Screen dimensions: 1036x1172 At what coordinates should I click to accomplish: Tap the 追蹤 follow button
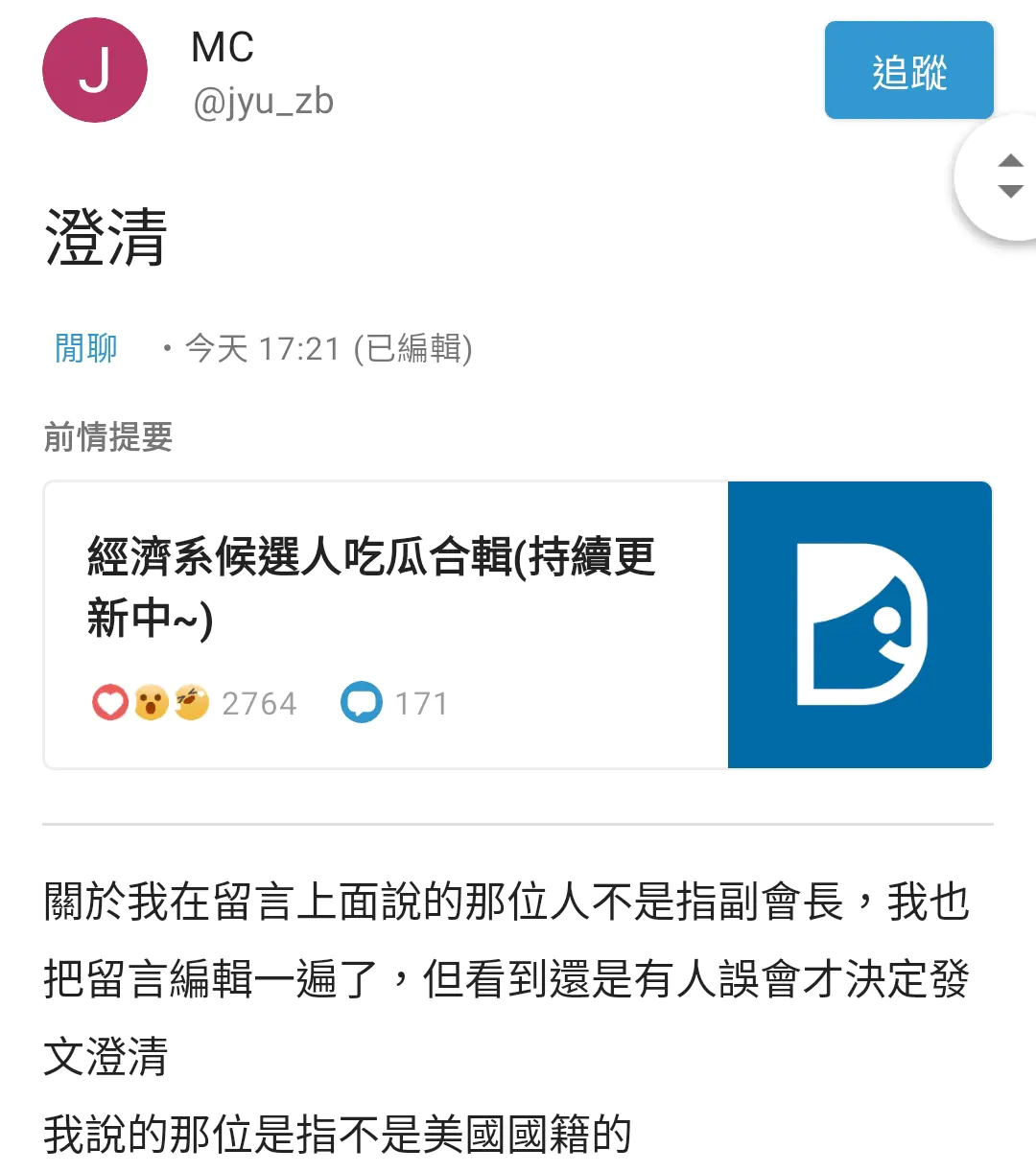(908, 71)
